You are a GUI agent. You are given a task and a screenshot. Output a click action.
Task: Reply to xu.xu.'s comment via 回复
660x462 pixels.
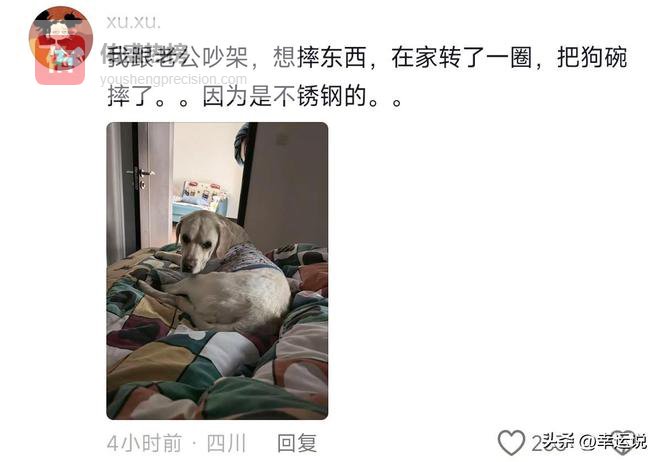tap(297, 442)
